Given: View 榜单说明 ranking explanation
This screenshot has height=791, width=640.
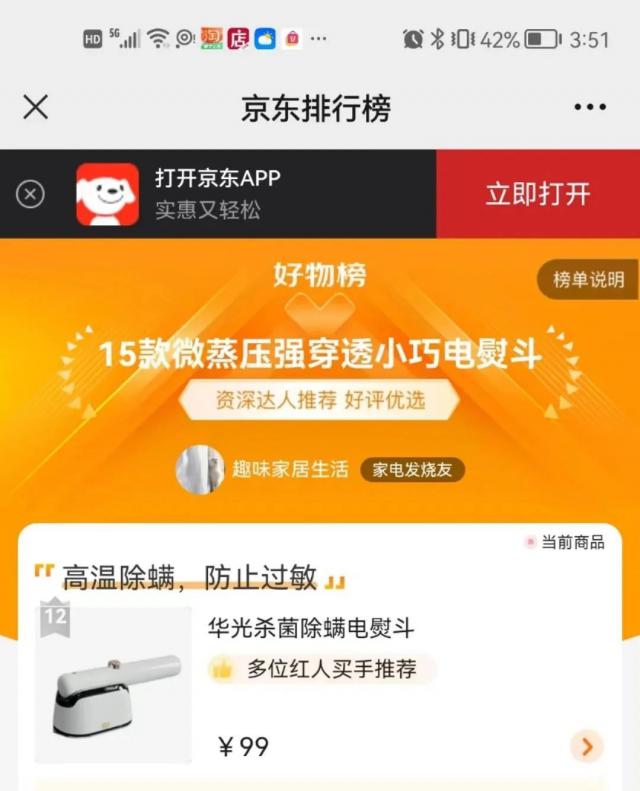Looking at the screenshot, I should coord(589,280).
